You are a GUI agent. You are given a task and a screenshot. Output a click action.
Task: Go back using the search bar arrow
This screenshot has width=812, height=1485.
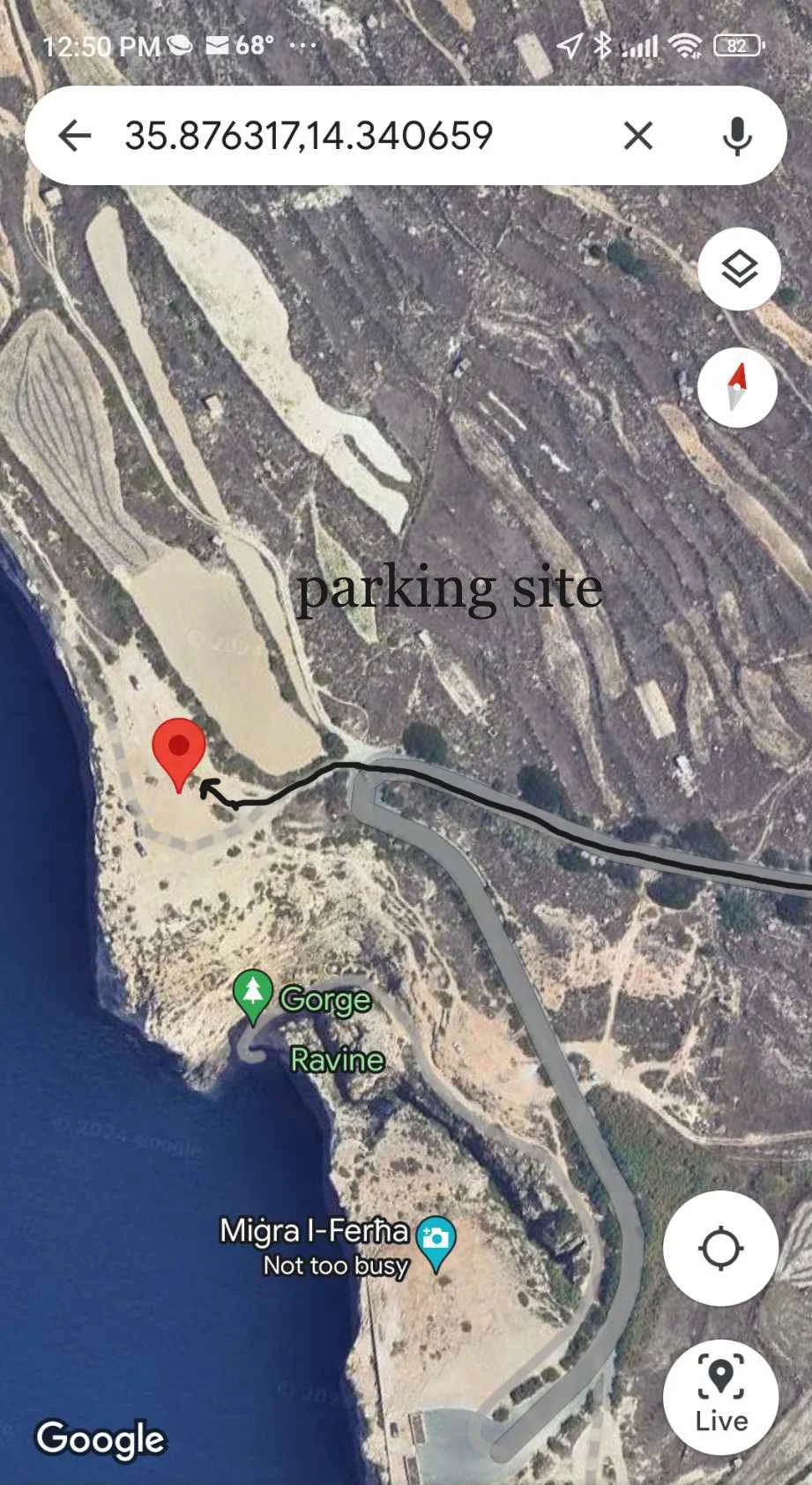pyautogui.click(x=75, y=135)
